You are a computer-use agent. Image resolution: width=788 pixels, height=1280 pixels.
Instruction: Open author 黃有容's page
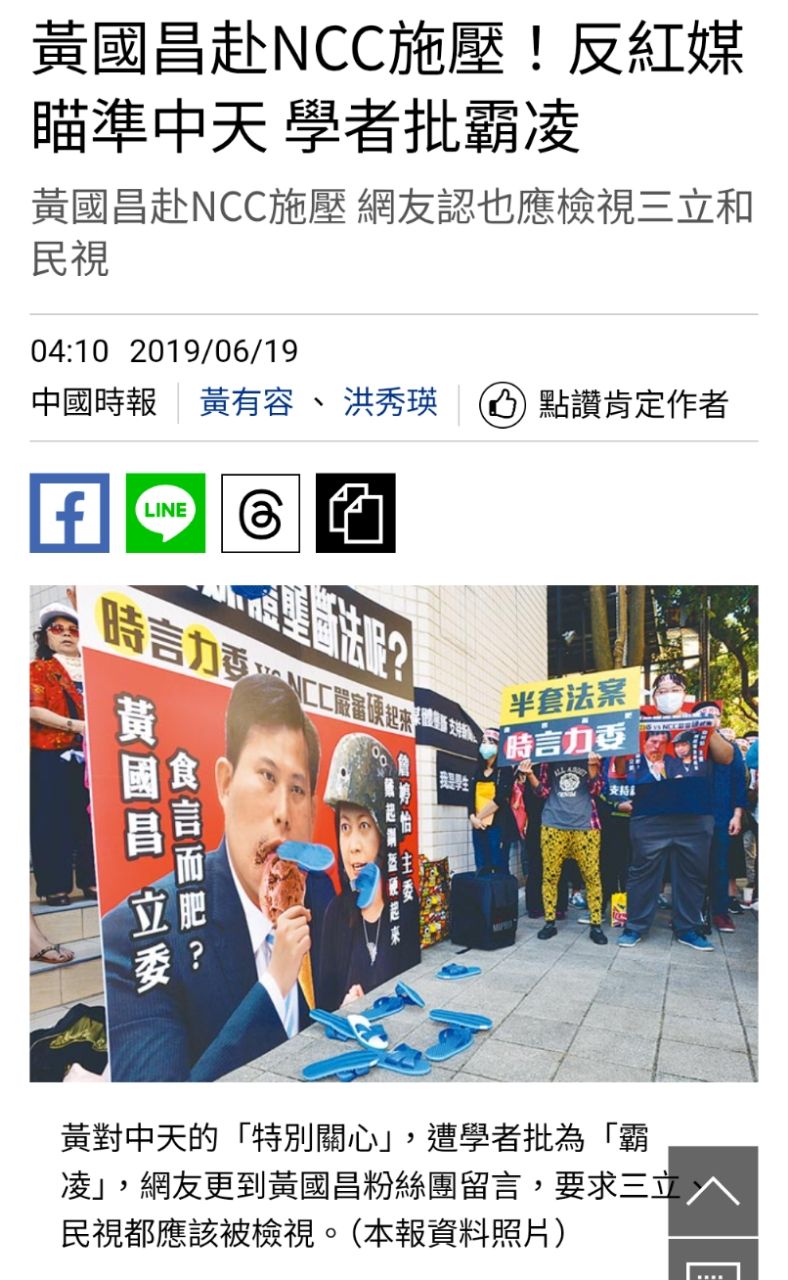246,403
